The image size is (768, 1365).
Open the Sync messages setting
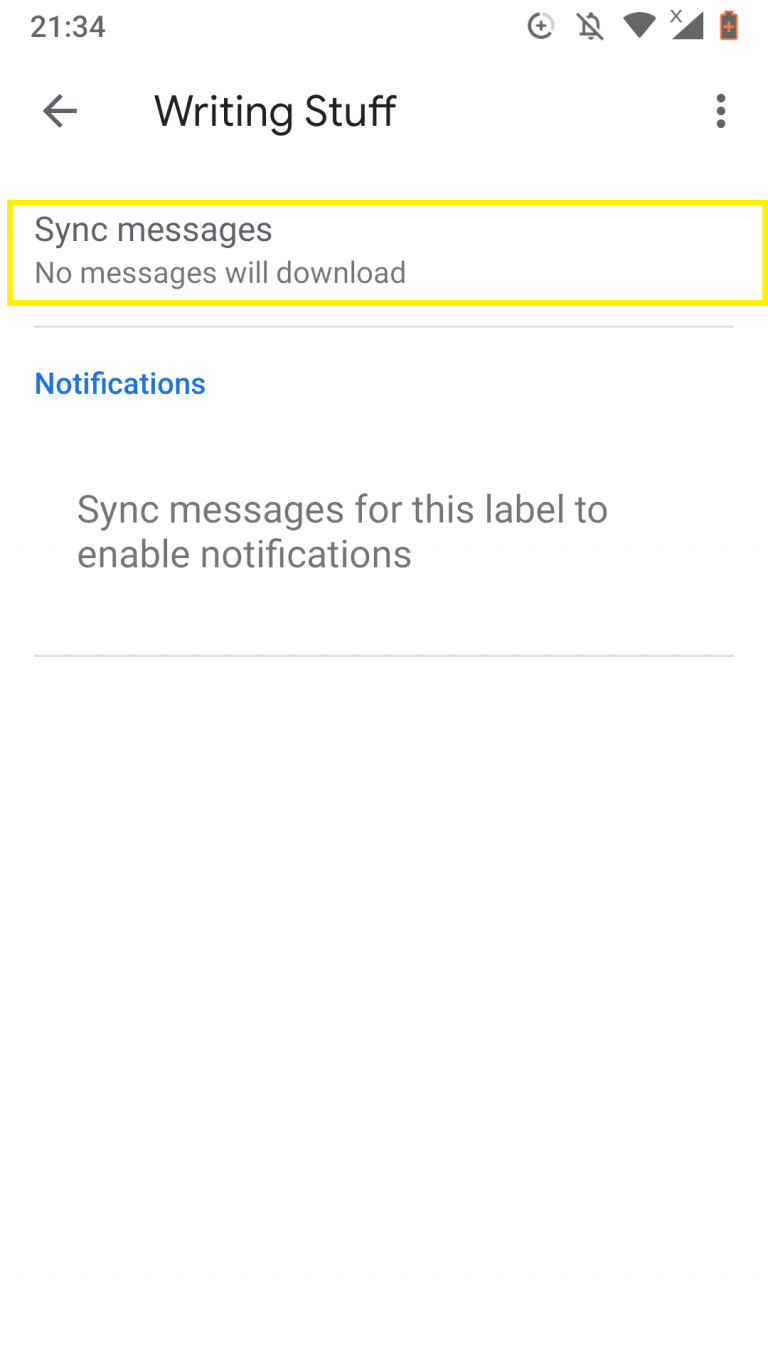tap(386, 251)
